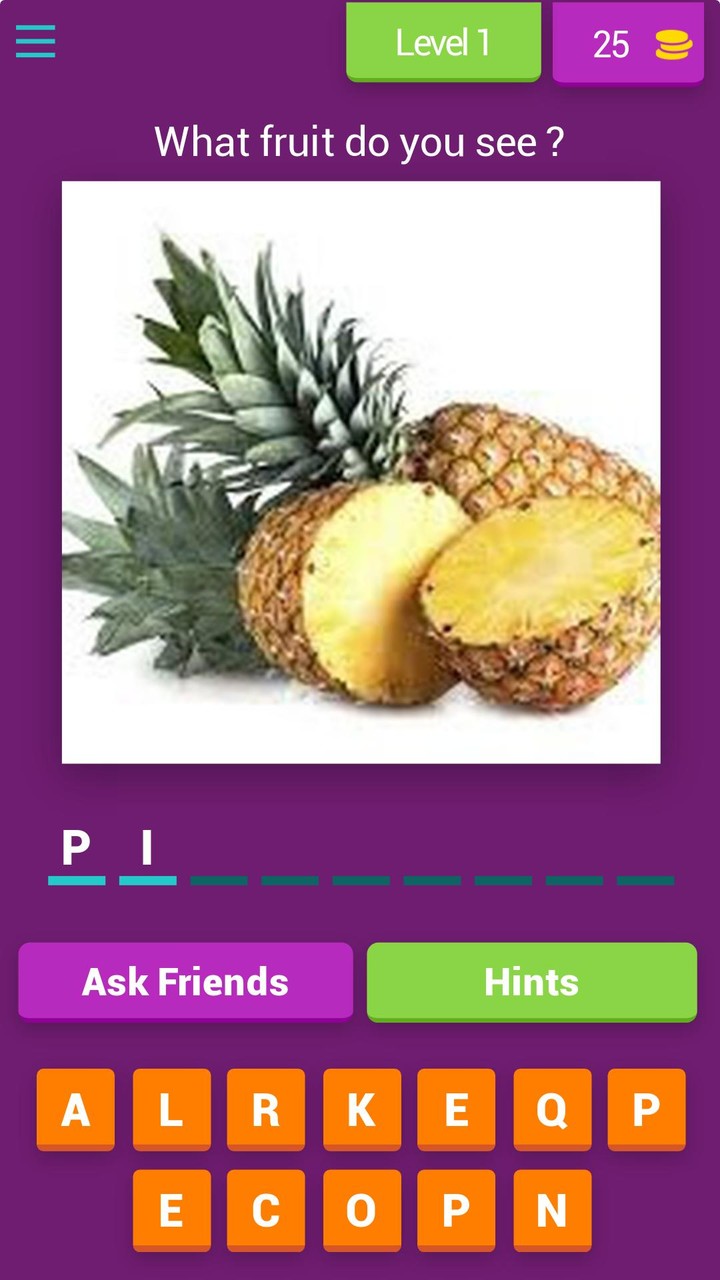This screenshot has height=1280, width=720.
Task: Select the letter O tile
Action: 362,1212
